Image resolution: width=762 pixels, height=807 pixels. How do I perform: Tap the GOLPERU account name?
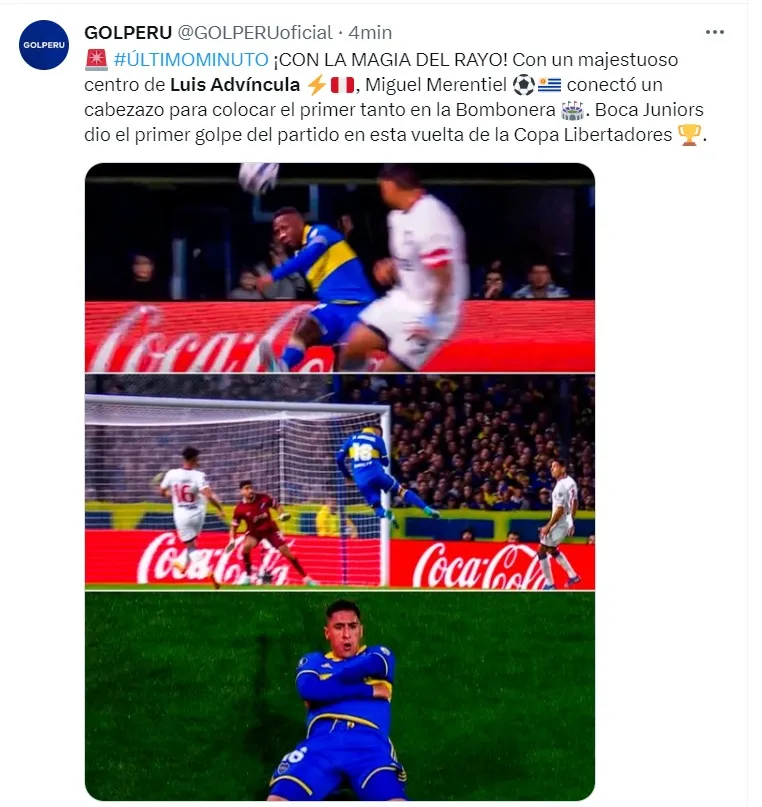pos(119,32)
